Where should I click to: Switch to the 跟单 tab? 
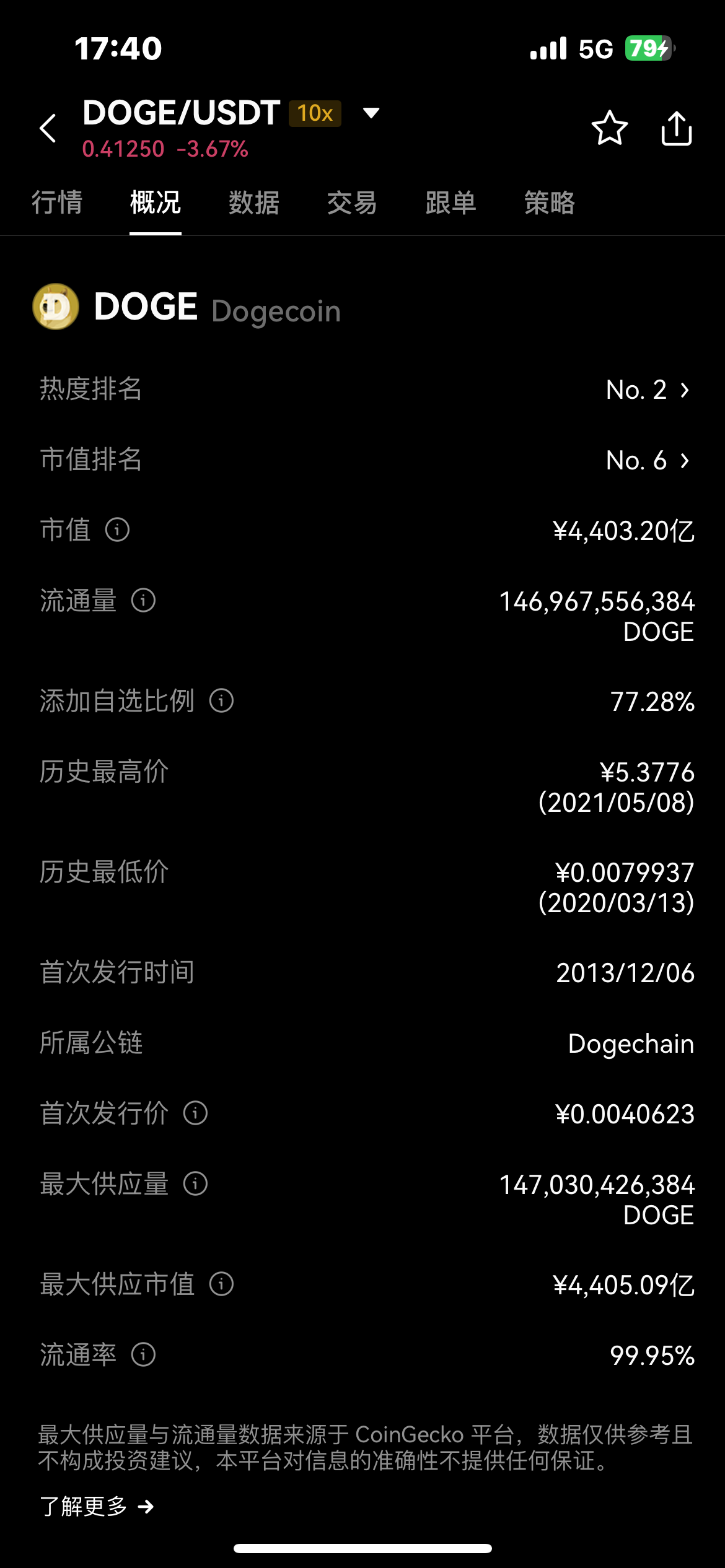[x=450, y=203]
